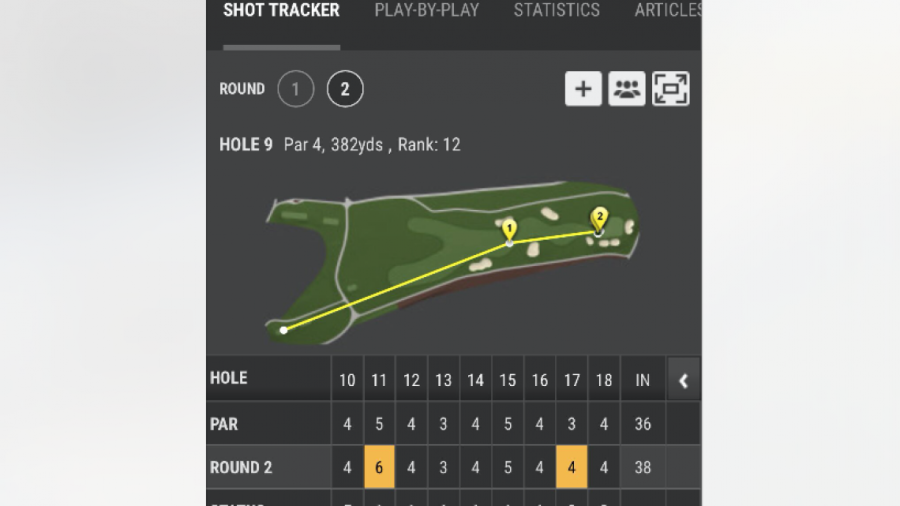Viewport: 900px width, 506px height.
Task: View hole 11 in the scorecard
Action: click(x=379, y=380)
